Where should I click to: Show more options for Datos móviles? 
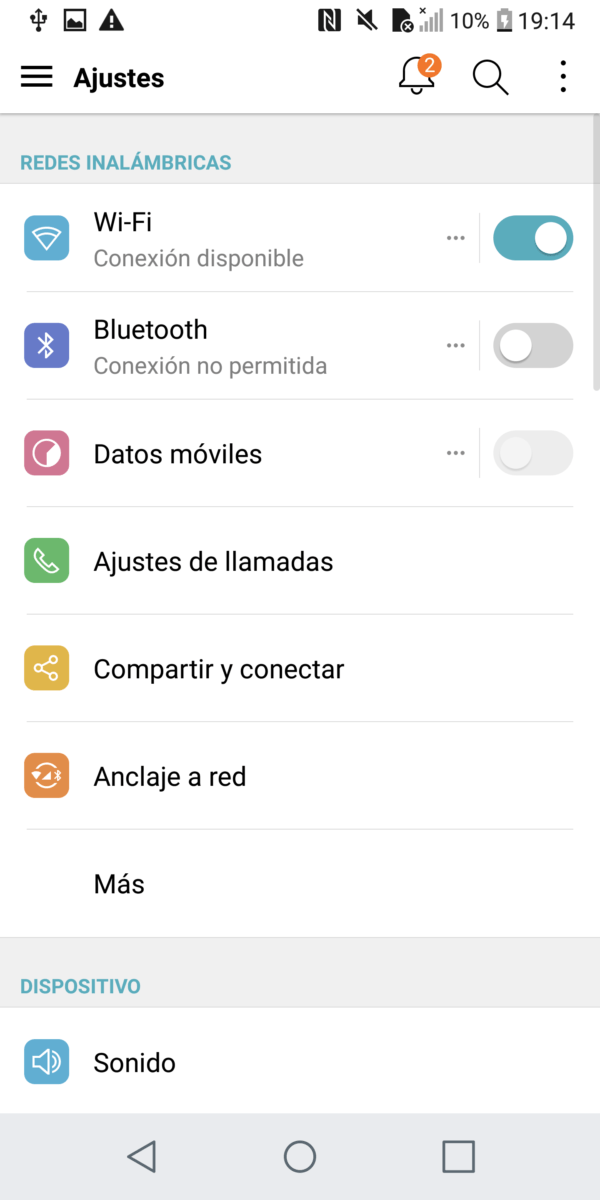pos(456,454)
